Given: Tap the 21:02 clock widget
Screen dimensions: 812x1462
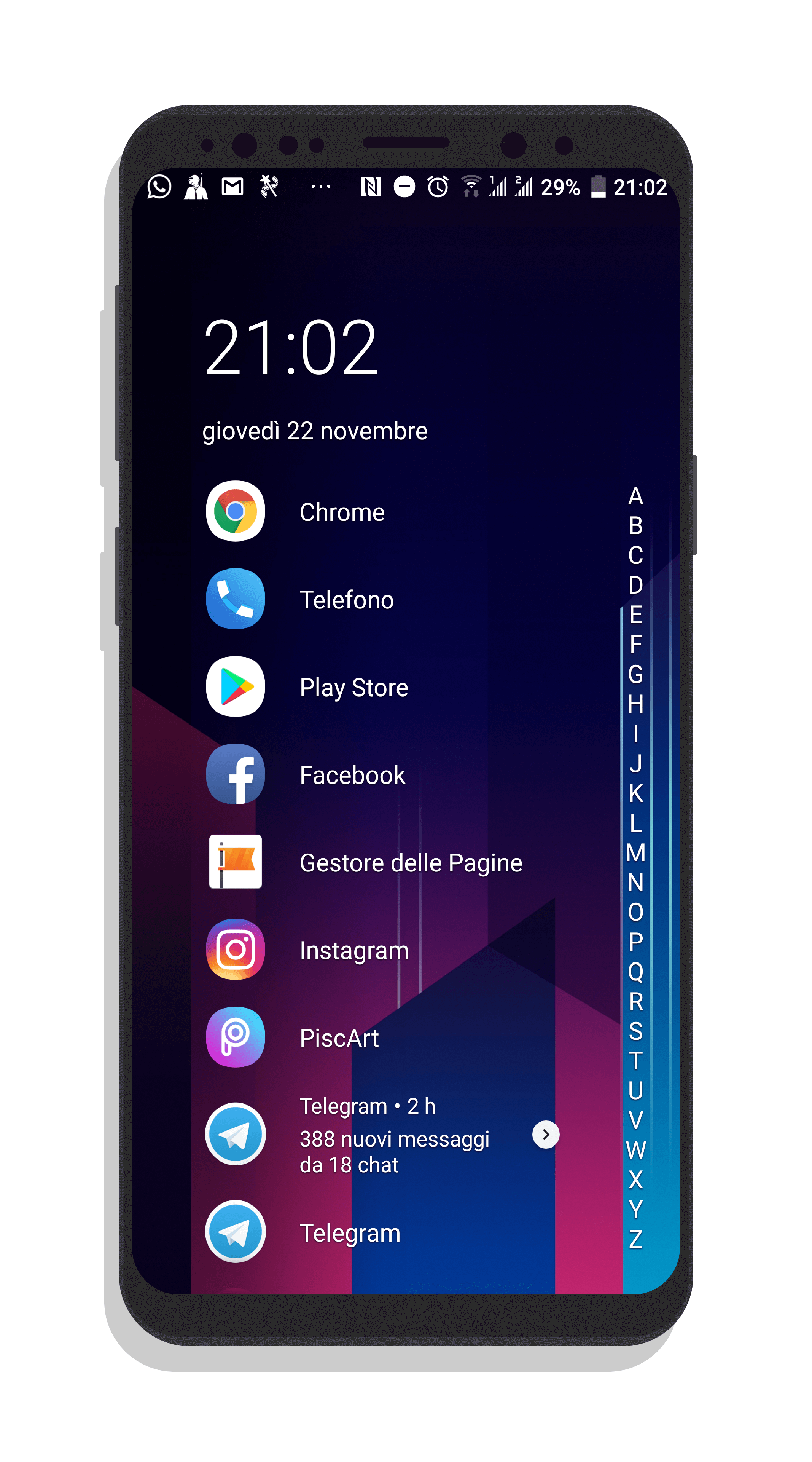Looking at the screenshot, I should (x=290, y=347).
